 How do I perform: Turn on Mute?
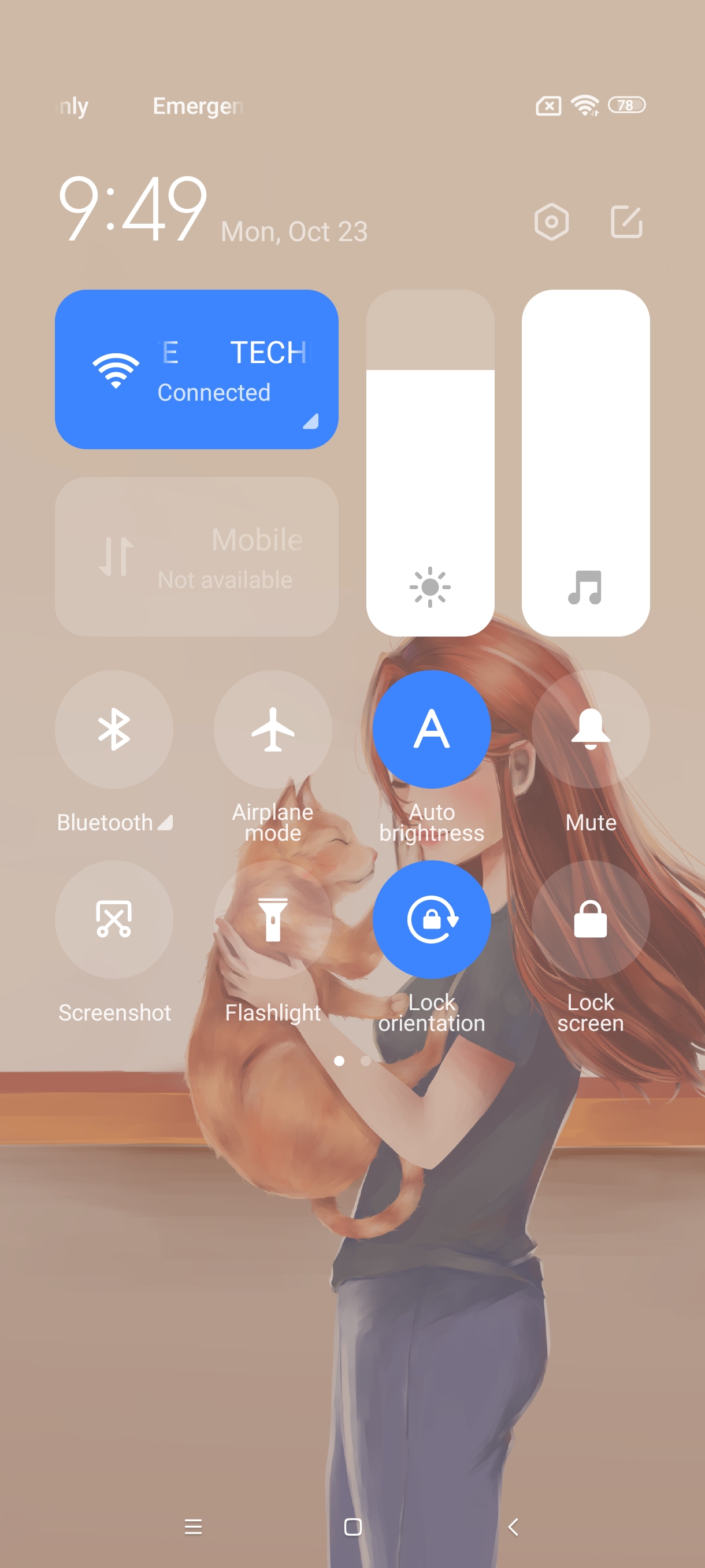(x=590, y=729)
